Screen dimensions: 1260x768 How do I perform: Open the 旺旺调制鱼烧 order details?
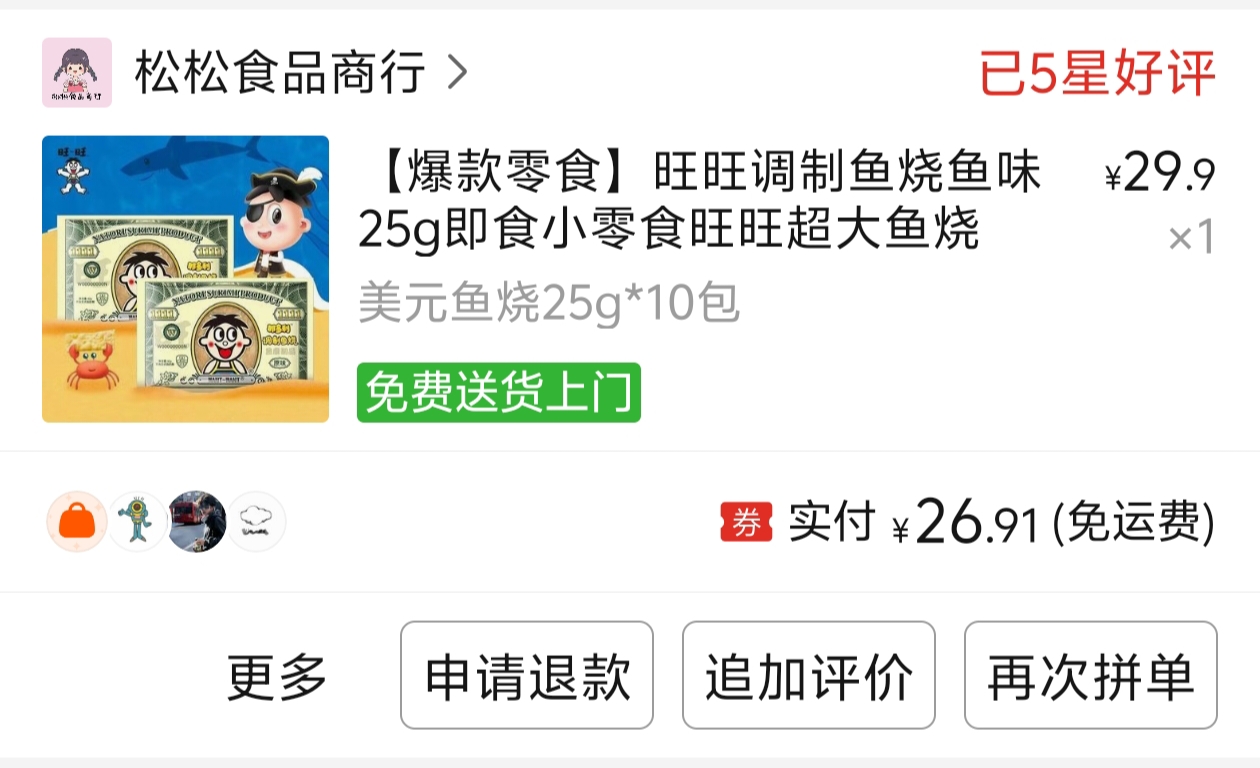coord(700,200)
